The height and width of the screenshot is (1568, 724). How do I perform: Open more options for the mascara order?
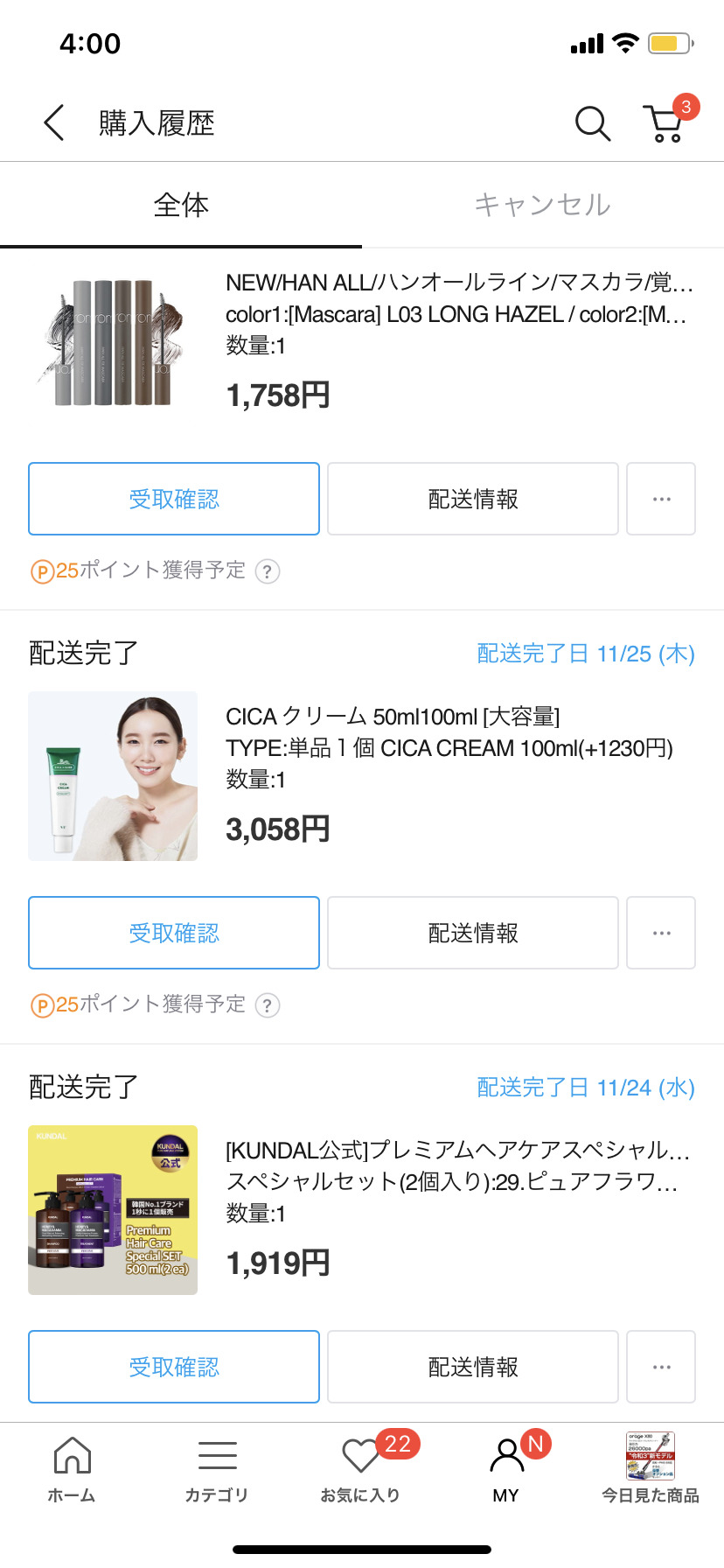click(661, 499)
